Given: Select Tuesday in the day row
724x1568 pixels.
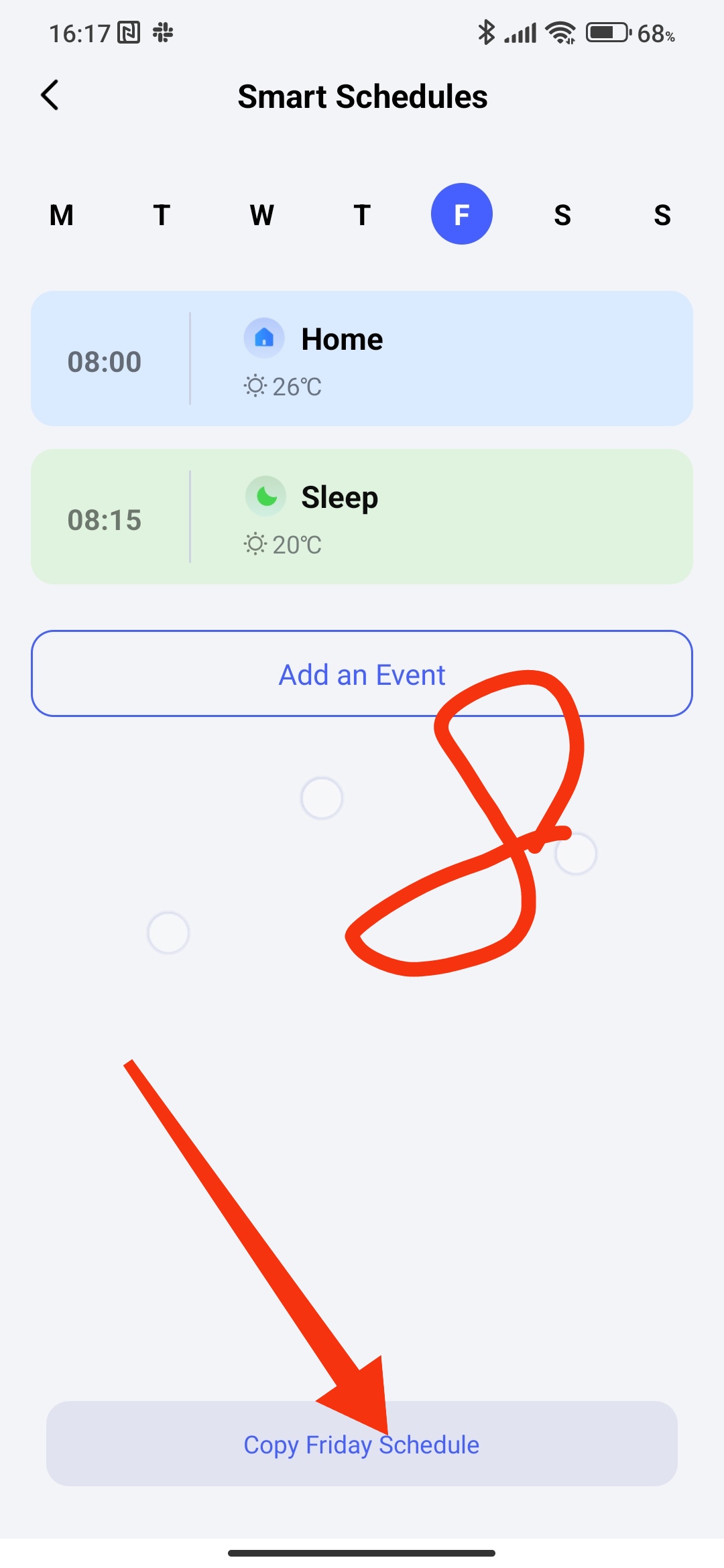Looking at the screenshot, I should 162,215.
